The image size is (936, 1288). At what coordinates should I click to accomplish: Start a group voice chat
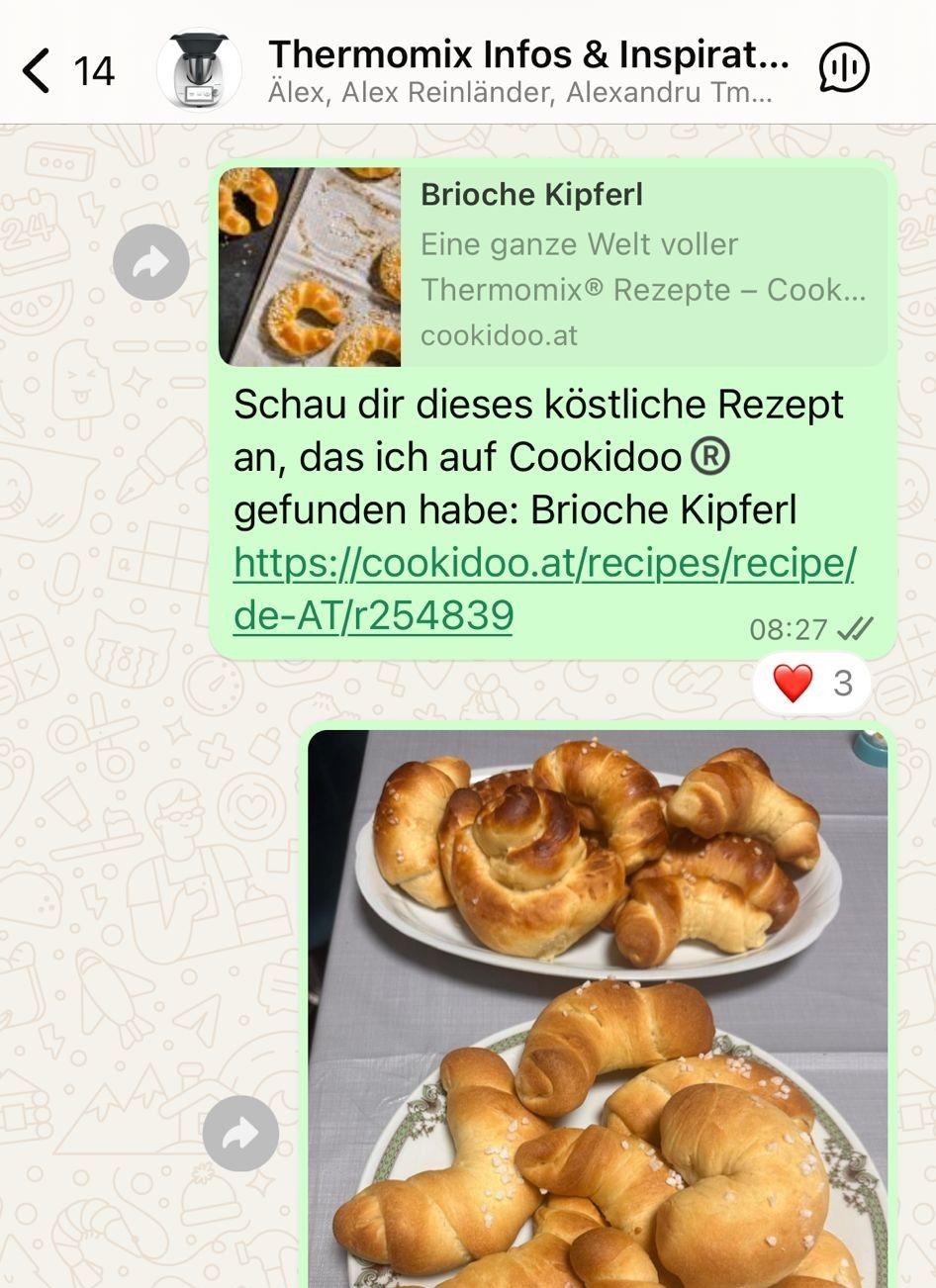(844, 69)
